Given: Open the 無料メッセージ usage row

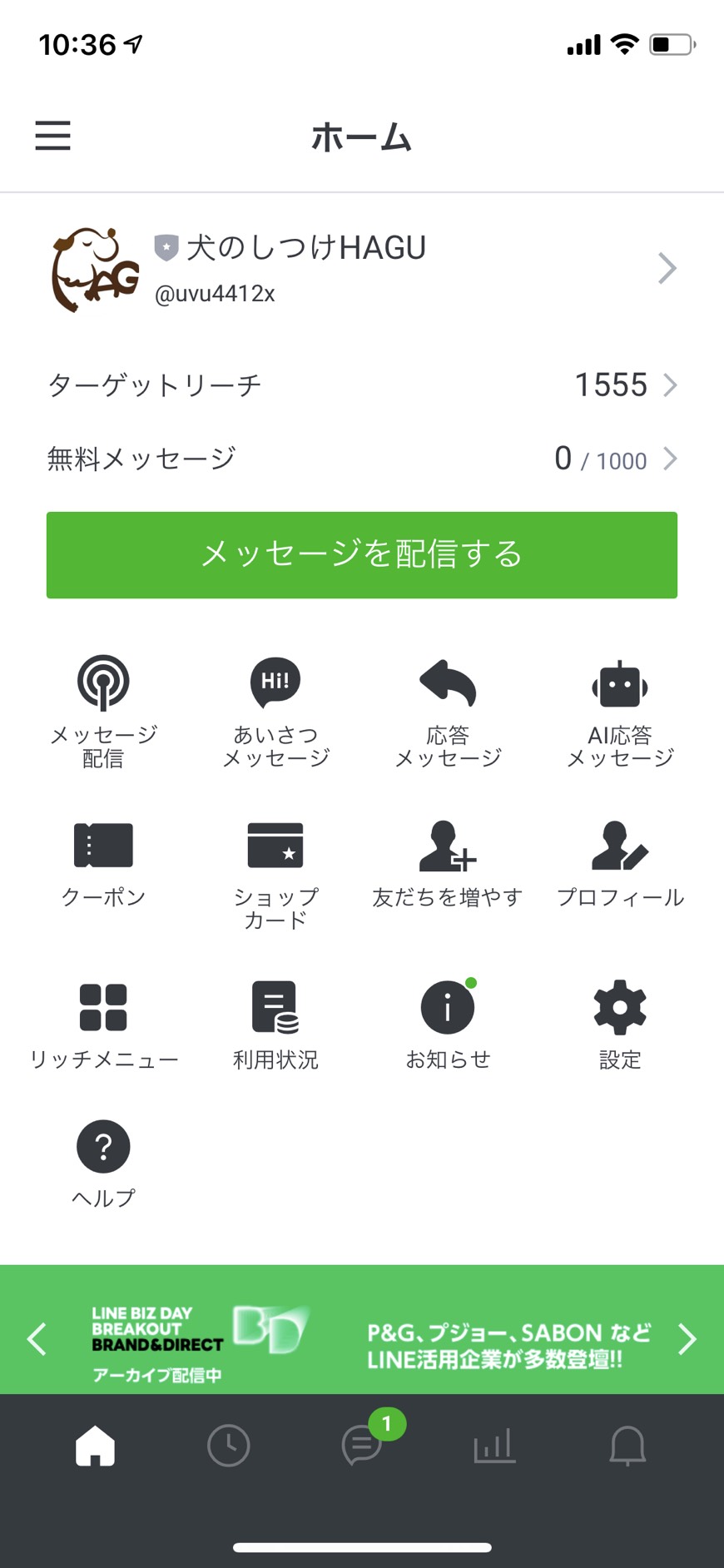Looking at the screenshot, I should pyautogui.click(x=362, y=459).
